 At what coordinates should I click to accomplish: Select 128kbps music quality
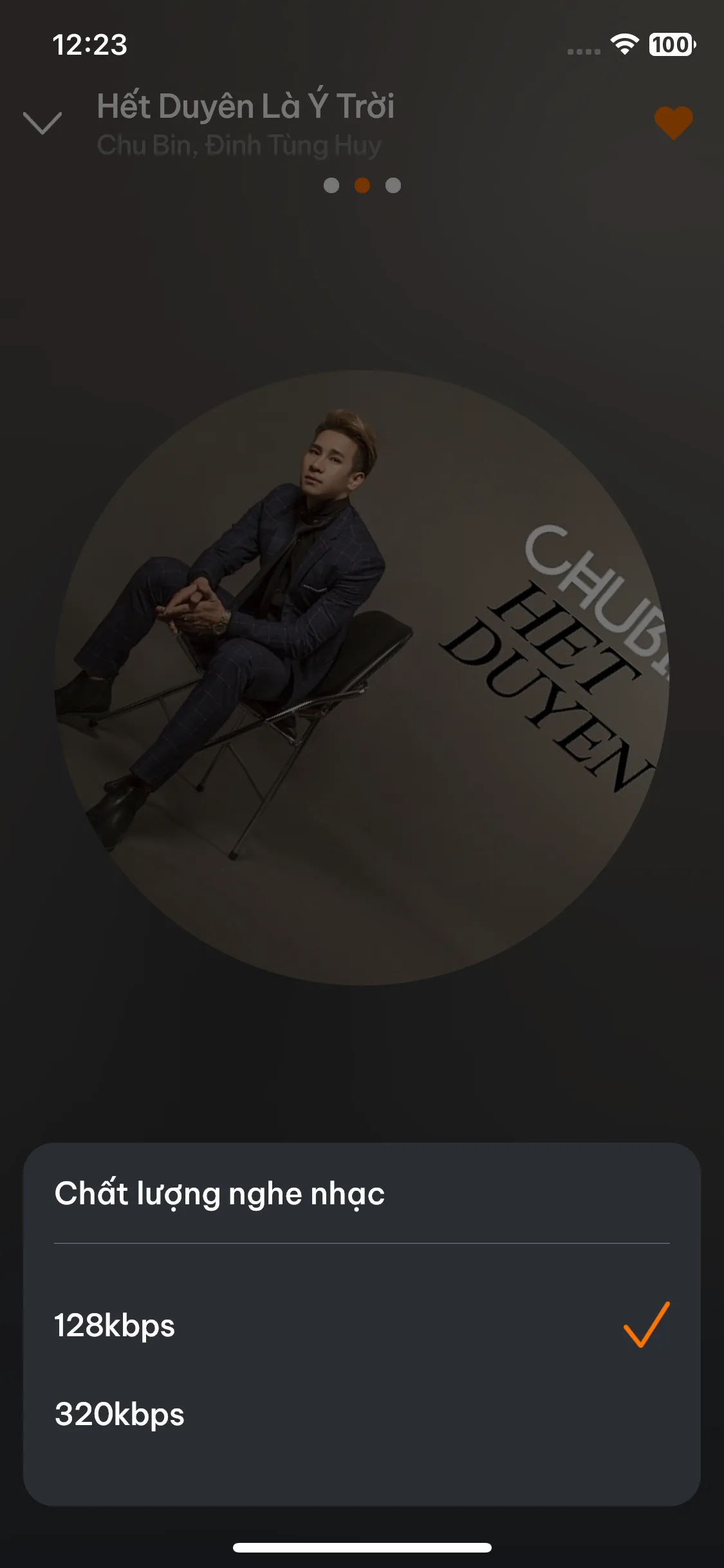point(362,1326)
